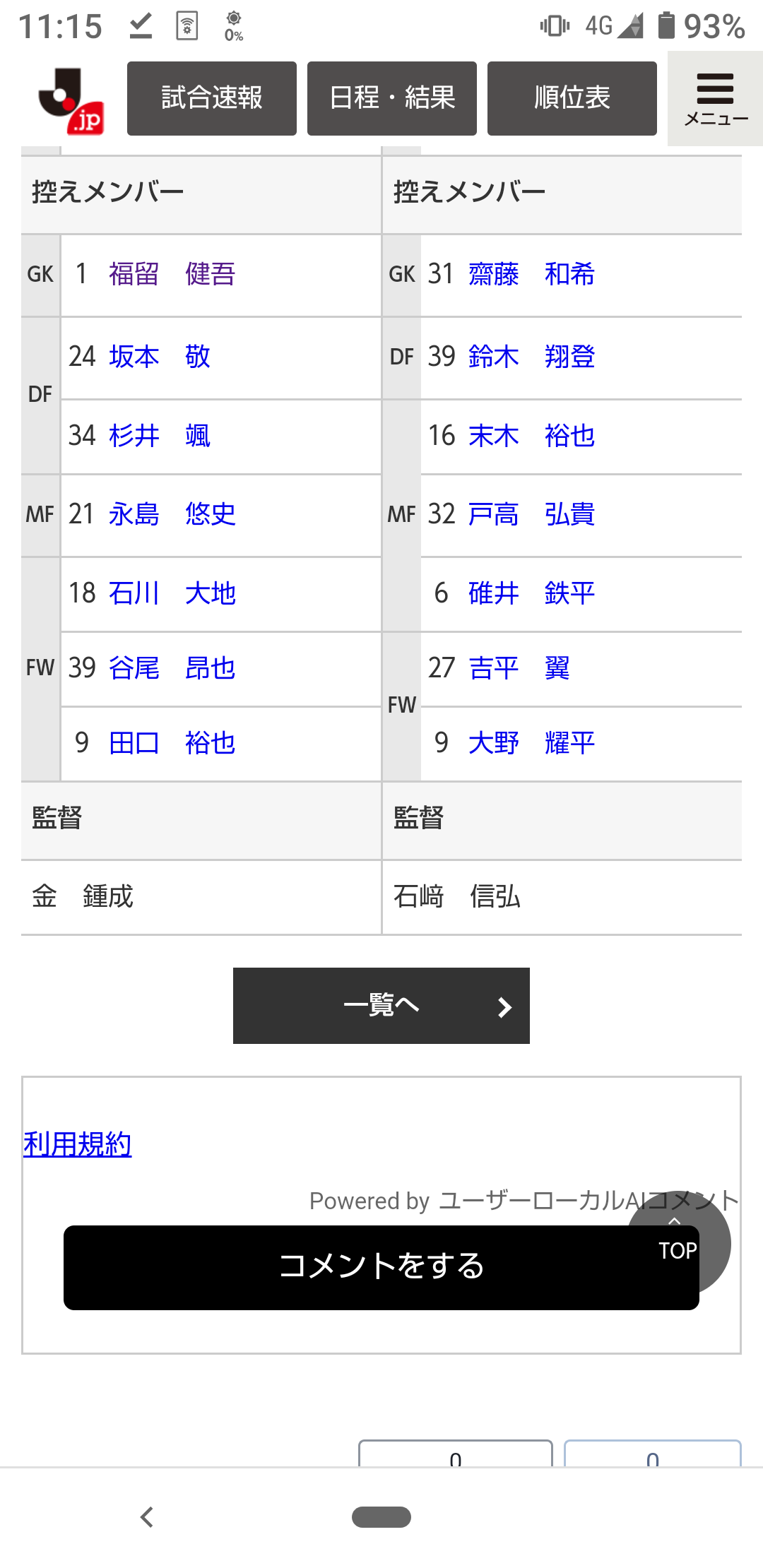The width and height of the screenshot is (763, 1568).
Task: Select player 田口 裕也
Action: click(172, 743)
